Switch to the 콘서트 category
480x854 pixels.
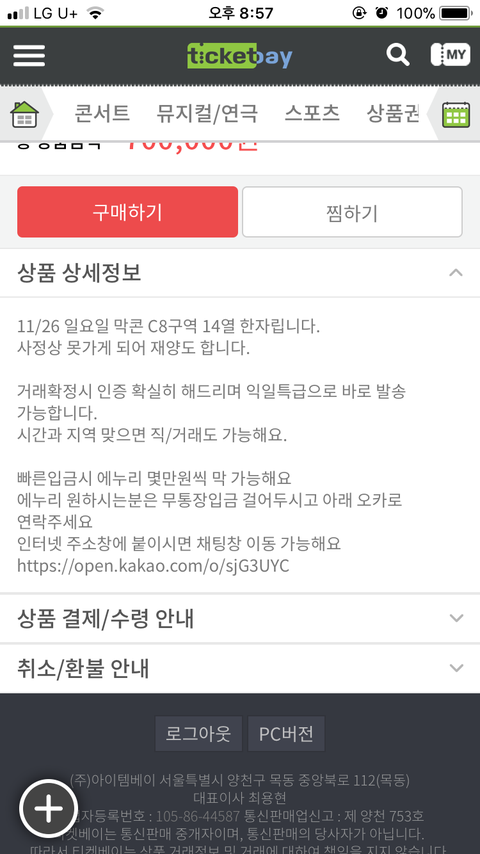102,114
